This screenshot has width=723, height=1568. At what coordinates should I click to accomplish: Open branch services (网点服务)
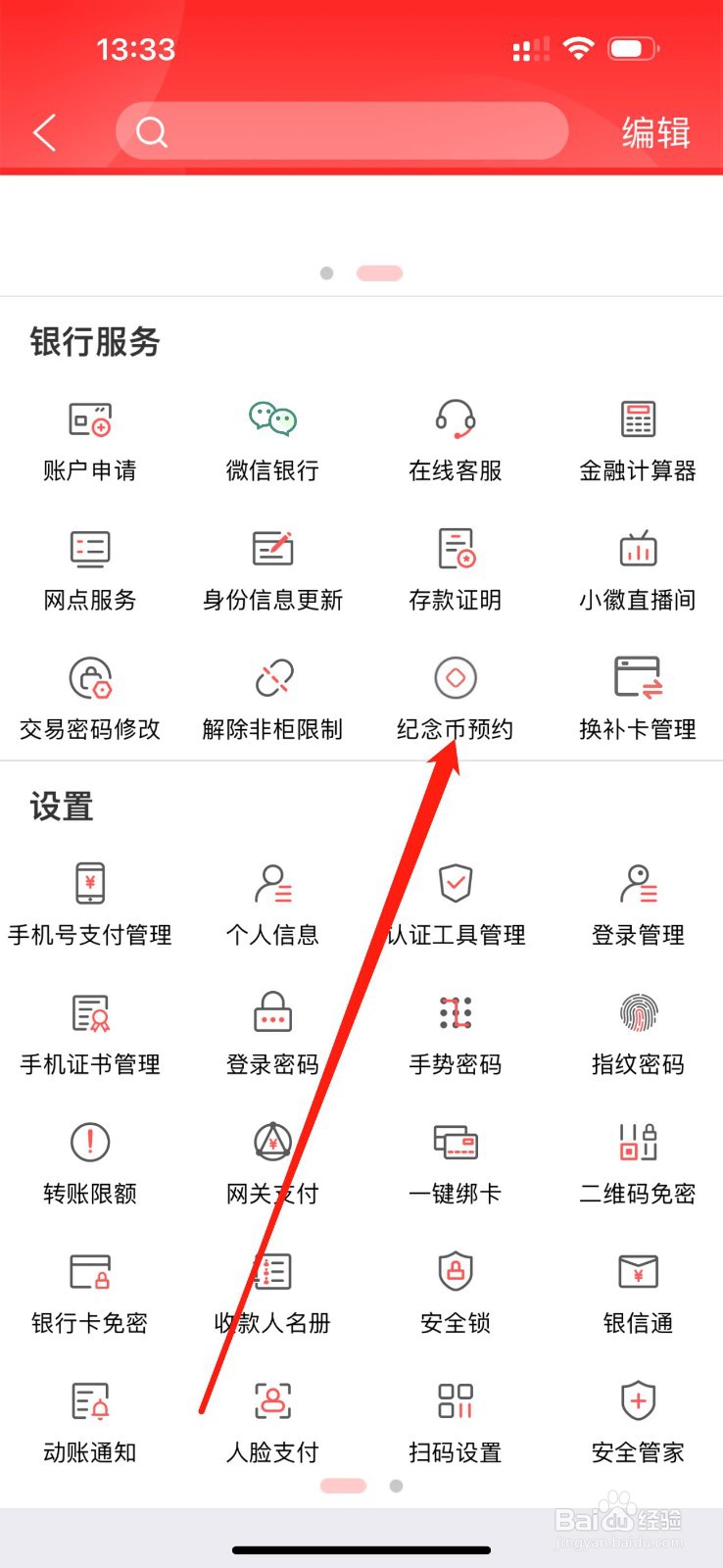pos(89,568)
